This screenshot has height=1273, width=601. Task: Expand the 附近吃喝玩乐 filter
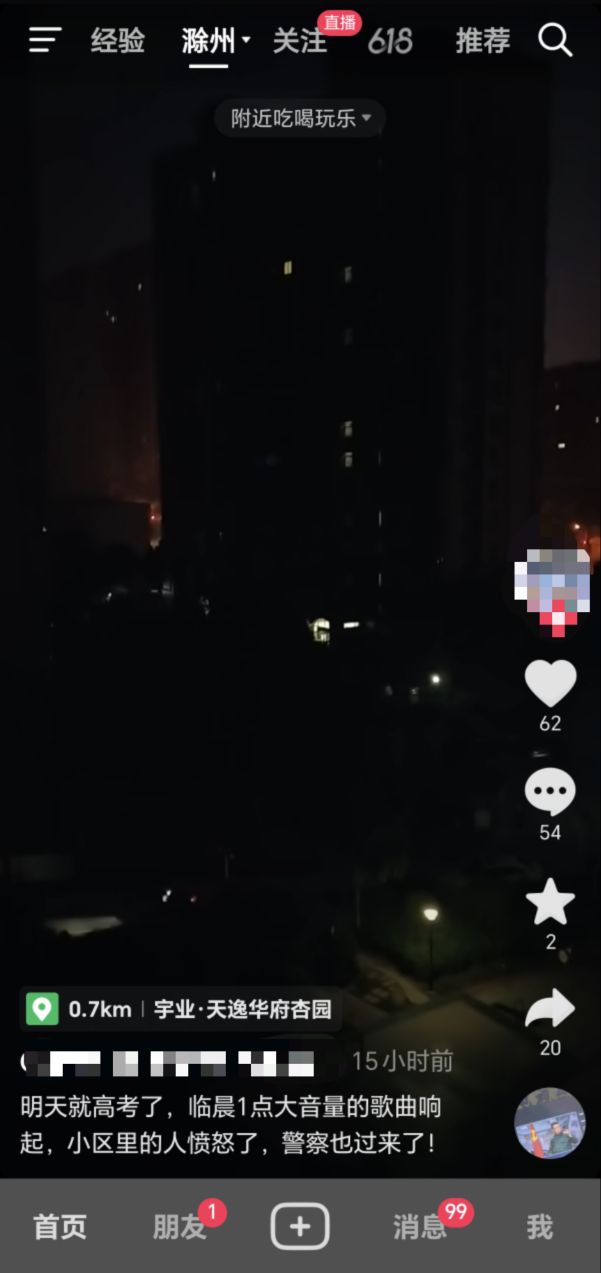point(300,118)
